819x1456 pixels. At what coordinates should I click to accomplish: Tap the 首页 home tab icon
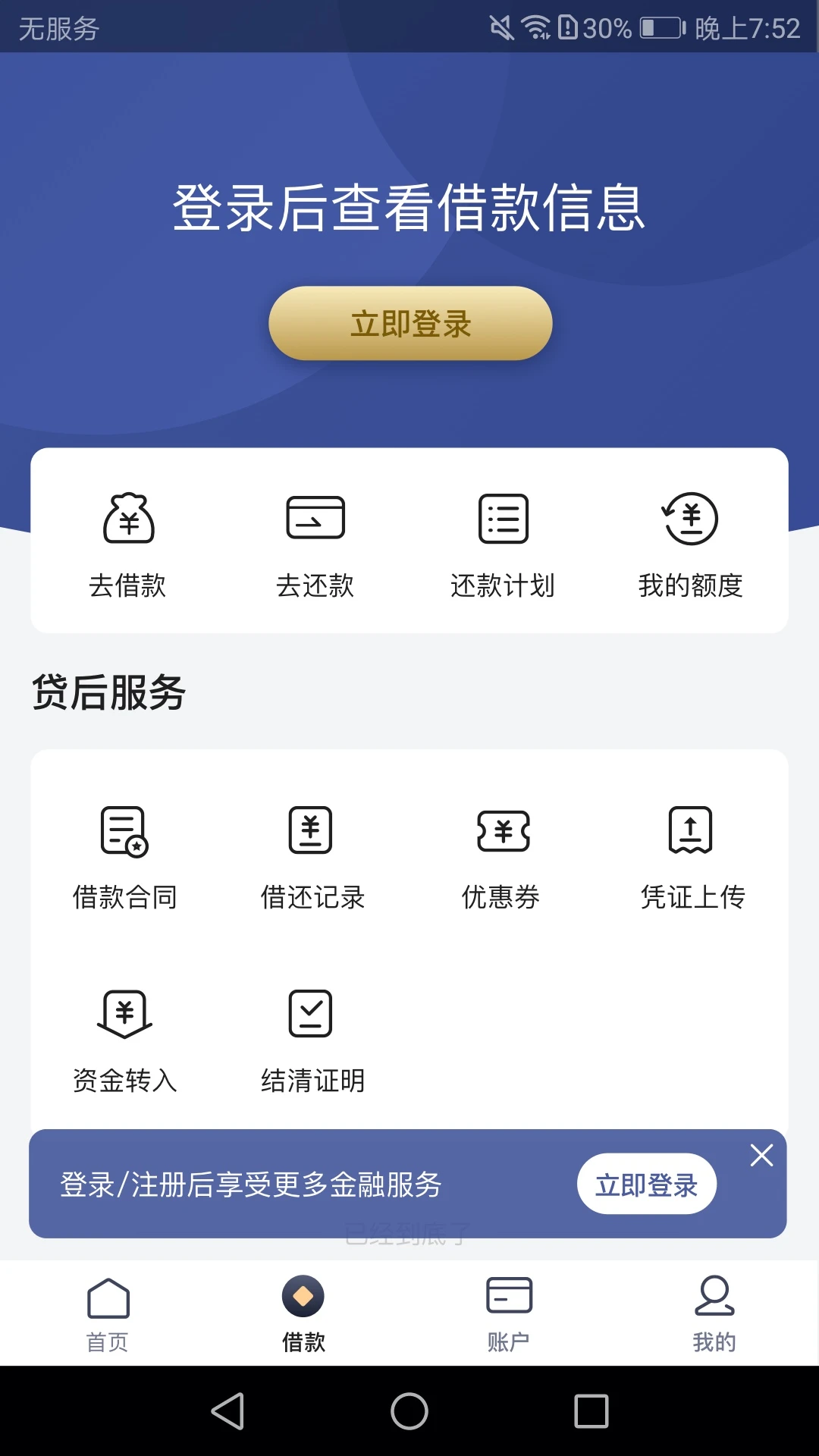[108, 1297]
